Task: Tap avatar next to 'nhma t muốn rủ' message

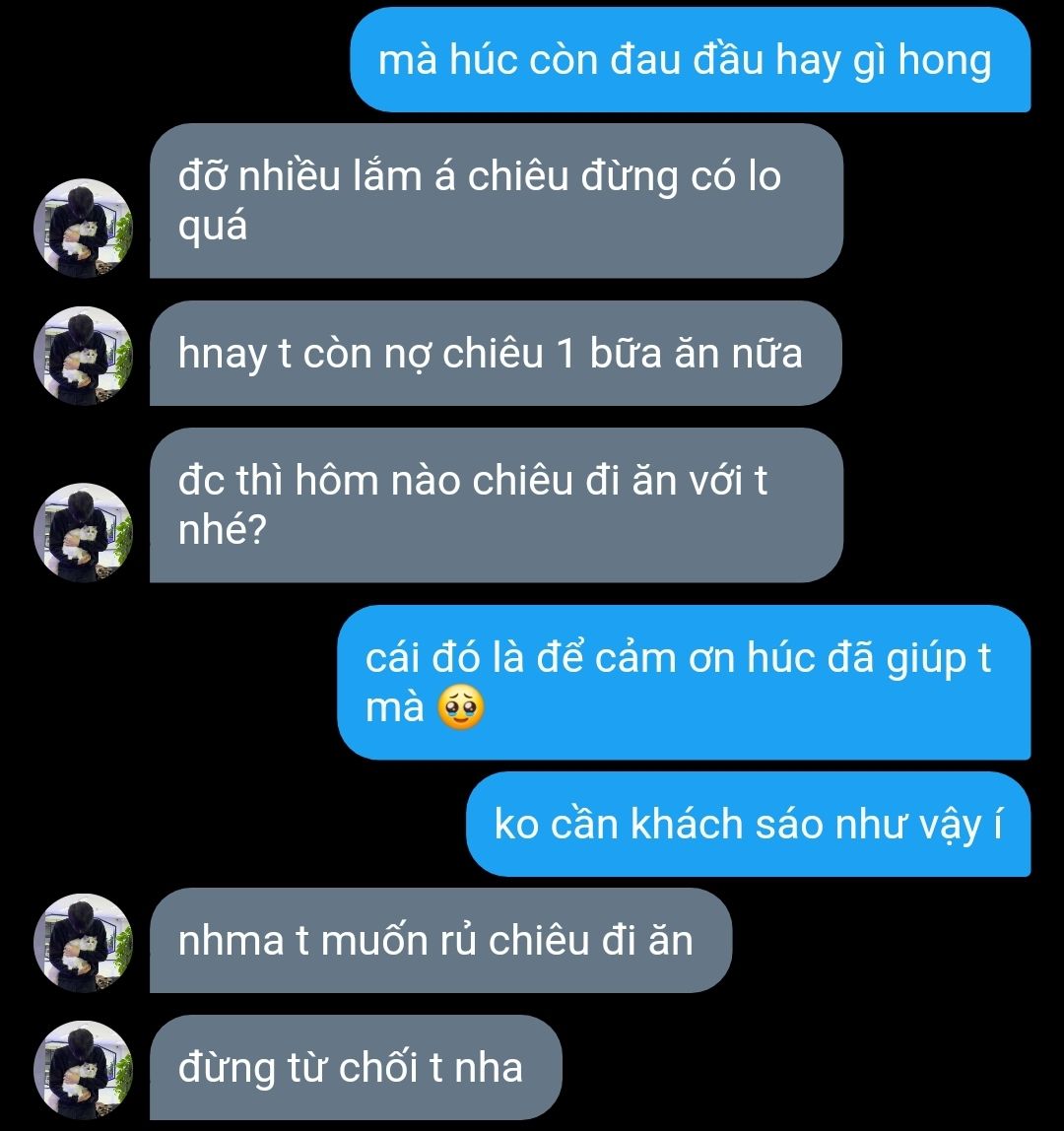Action: pos(84,943)
